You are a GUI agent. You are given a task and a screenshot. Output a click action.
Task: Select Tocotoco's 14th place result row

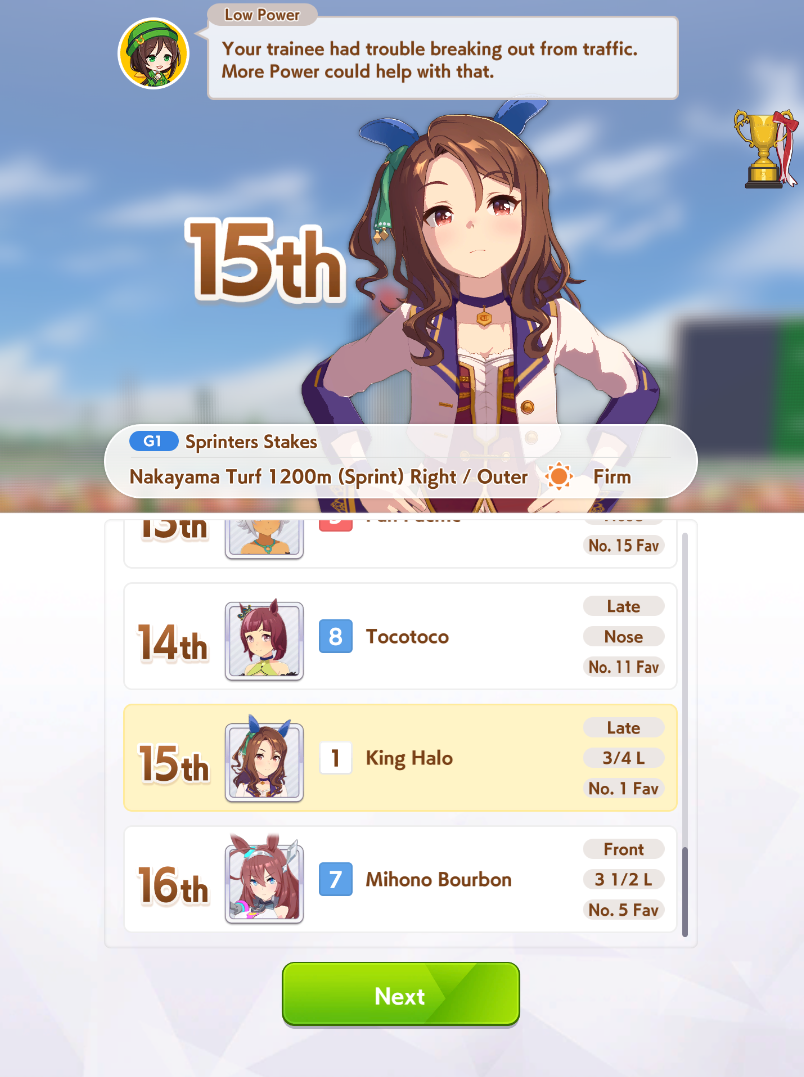click(400, 636)
